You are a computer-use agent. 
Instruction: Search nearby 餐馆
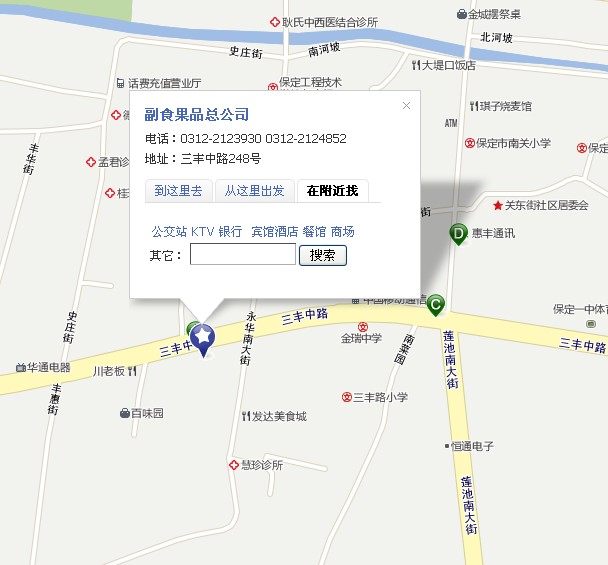[x=314, y=231]
